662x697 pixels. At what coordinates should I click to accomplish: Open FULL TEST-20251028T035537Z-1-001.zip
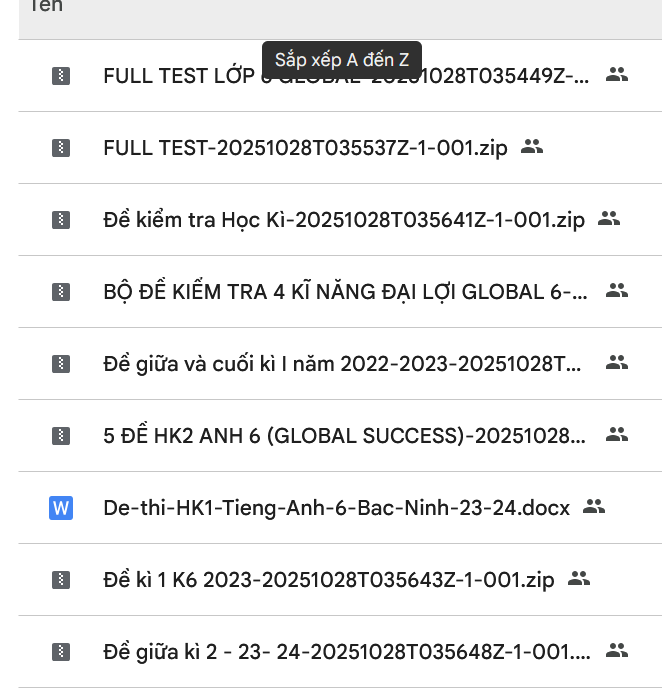tap(305, 148)
